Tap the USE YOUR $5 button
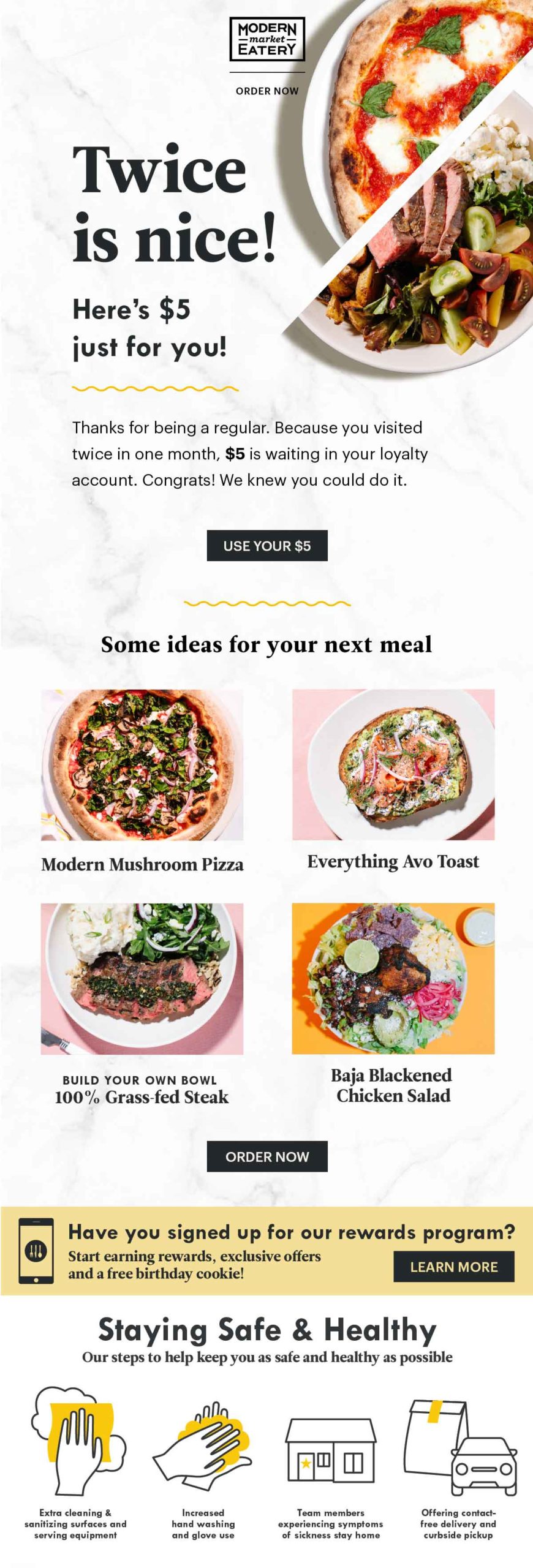 click(x=267, y=546)
